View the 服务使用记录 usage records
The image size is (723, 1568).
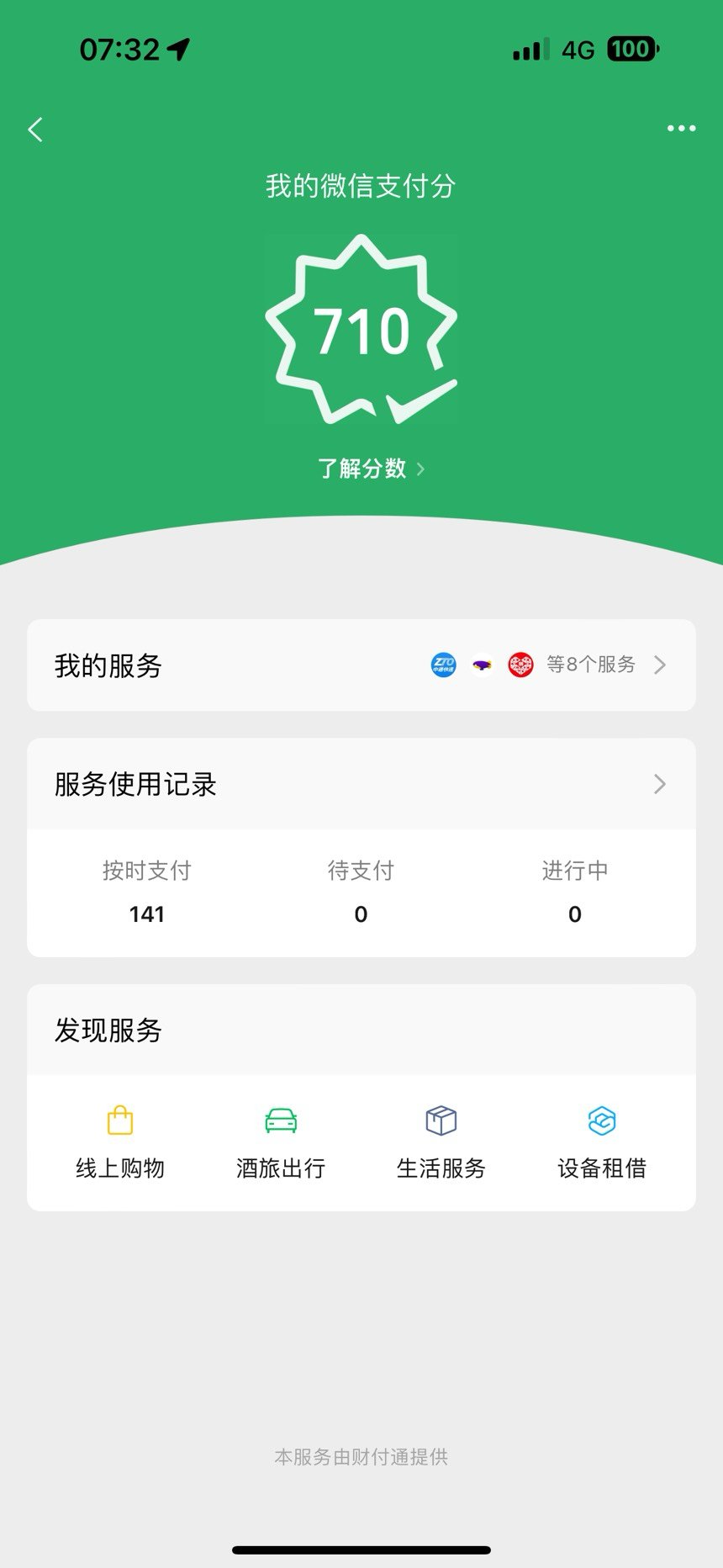361,784
